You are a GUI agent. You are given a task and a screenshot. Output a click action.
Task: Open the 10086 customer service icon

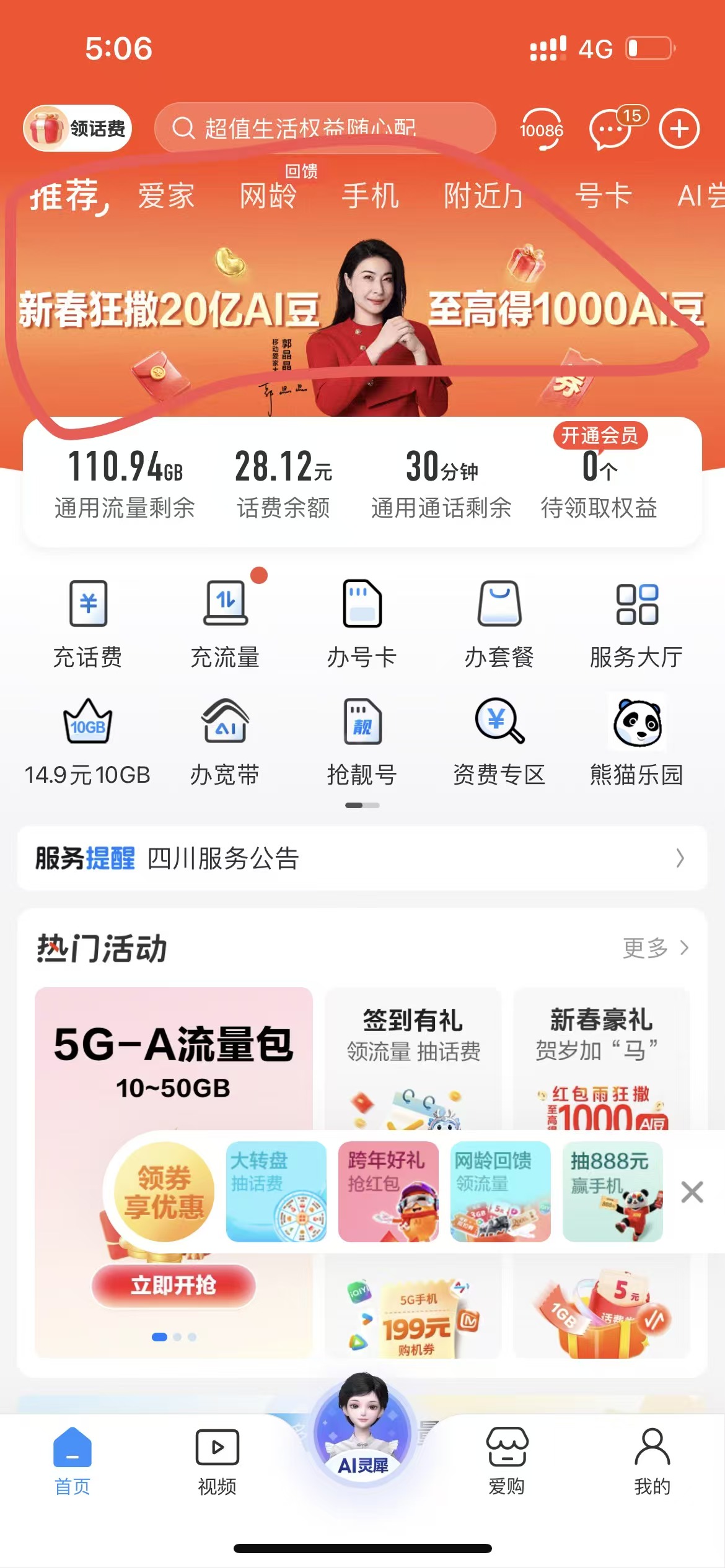coord(541,129)
